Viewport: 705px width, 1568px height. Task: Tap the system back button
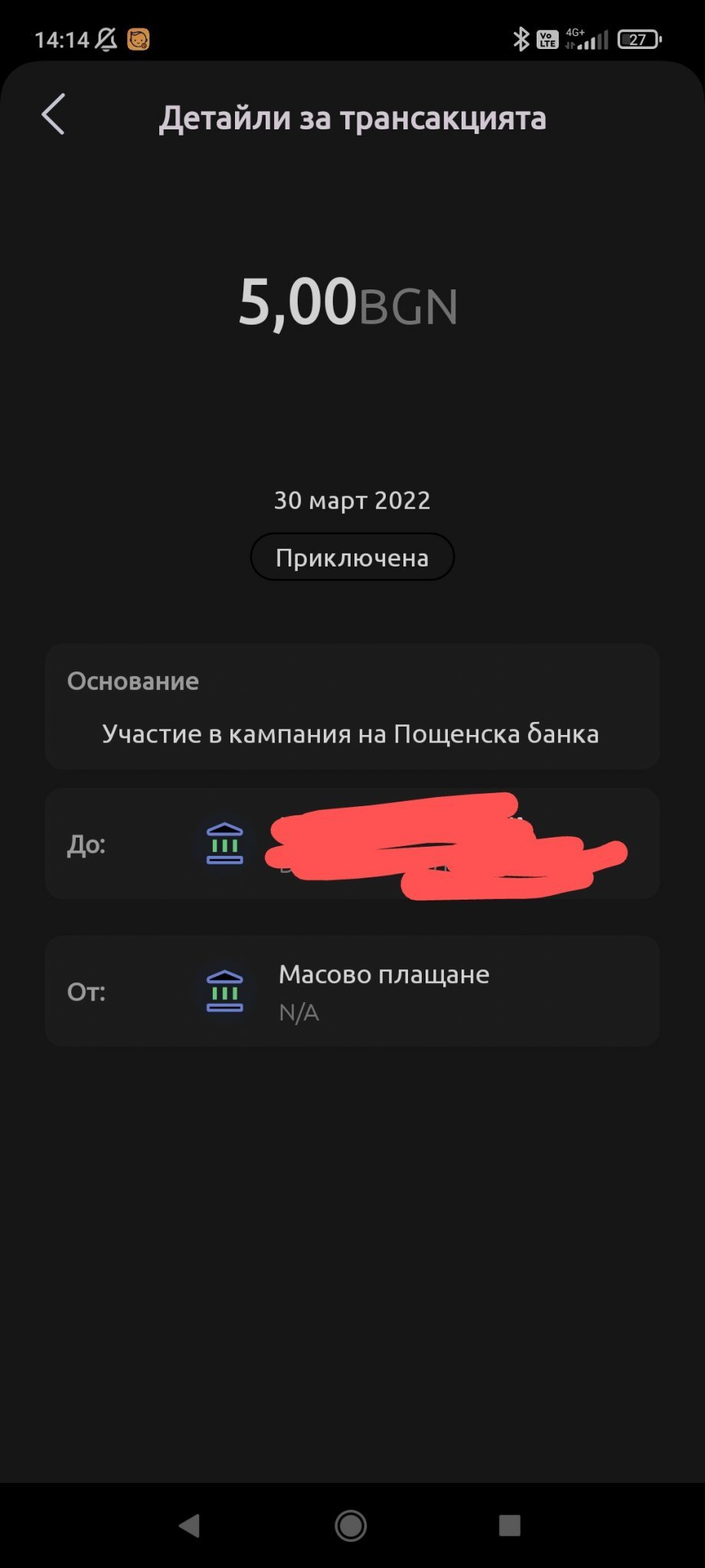189,1525
